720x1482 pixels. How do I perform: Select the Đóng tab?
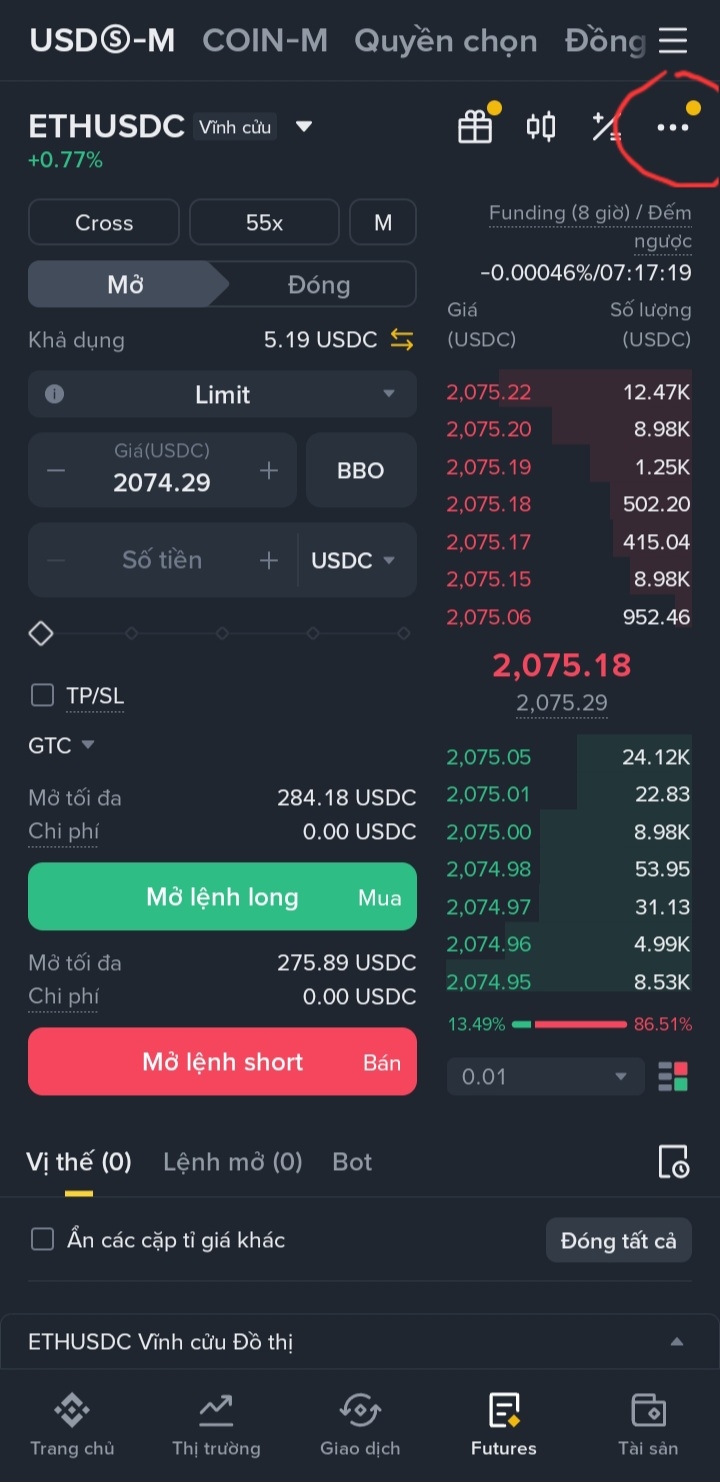(x=318, y=285)
